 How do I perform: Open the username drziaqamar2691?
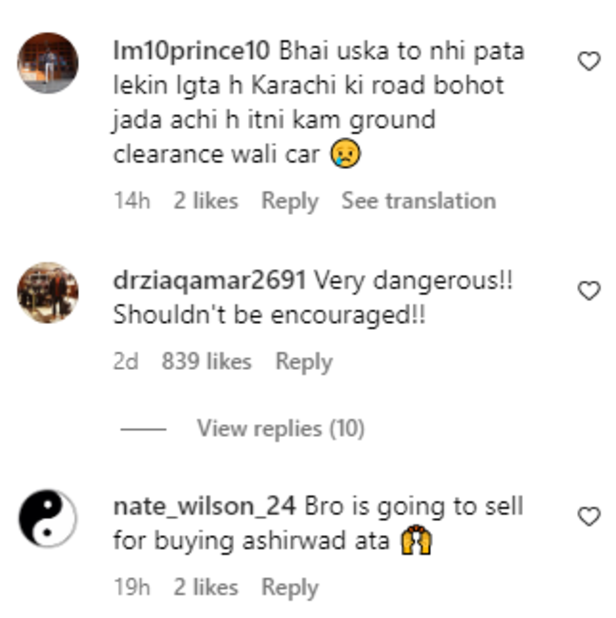[213, 280]
